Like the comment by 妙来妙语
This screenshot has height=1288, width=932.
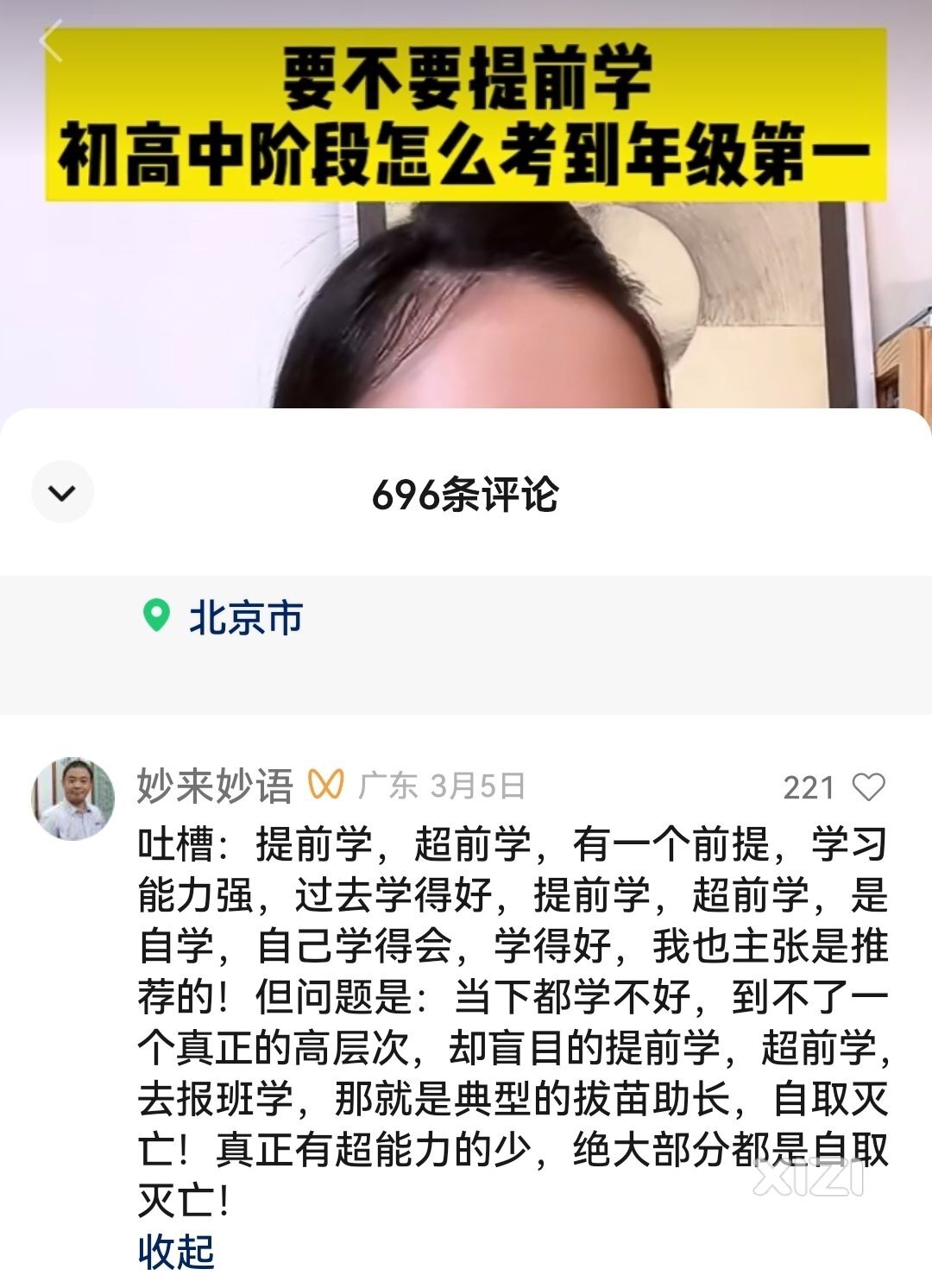[x=868, y=787]
